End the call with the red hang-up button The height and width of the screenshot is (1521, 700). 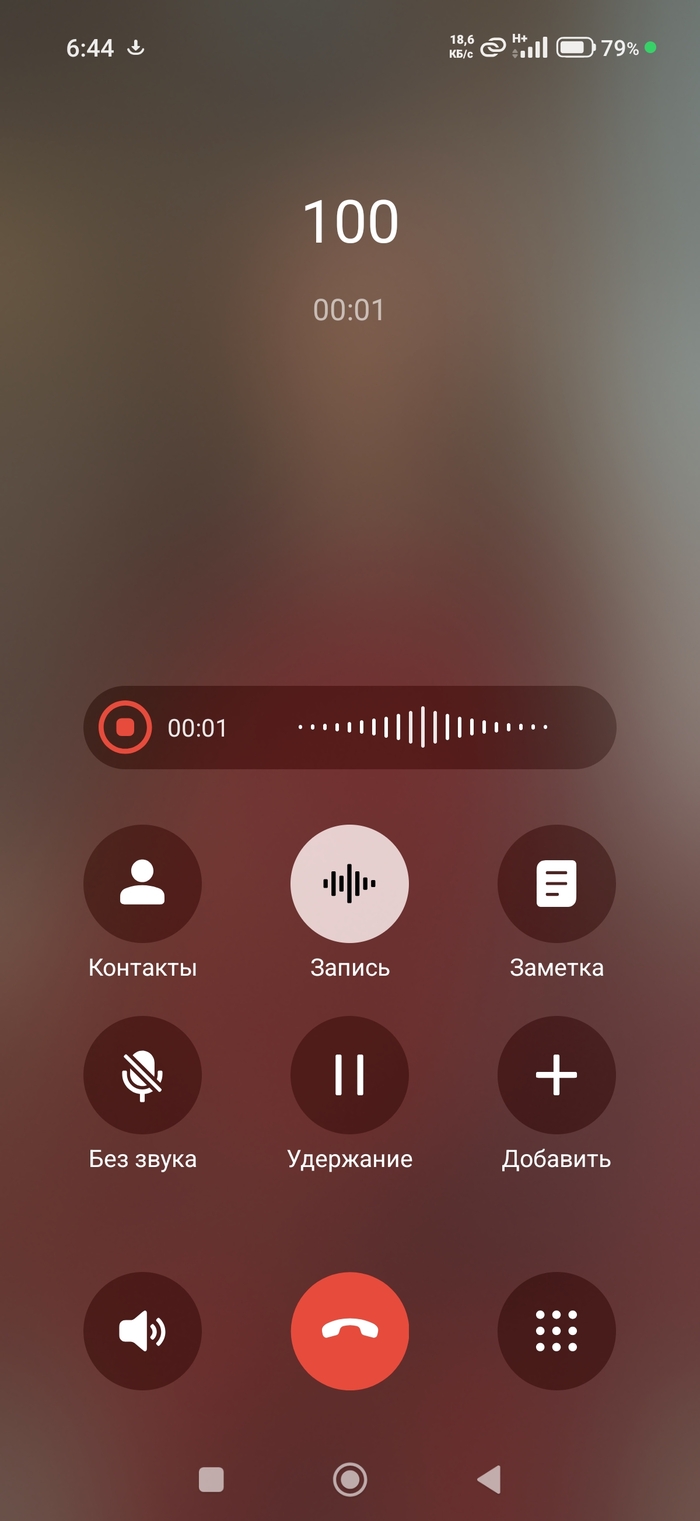click(x=349, y=1331)
